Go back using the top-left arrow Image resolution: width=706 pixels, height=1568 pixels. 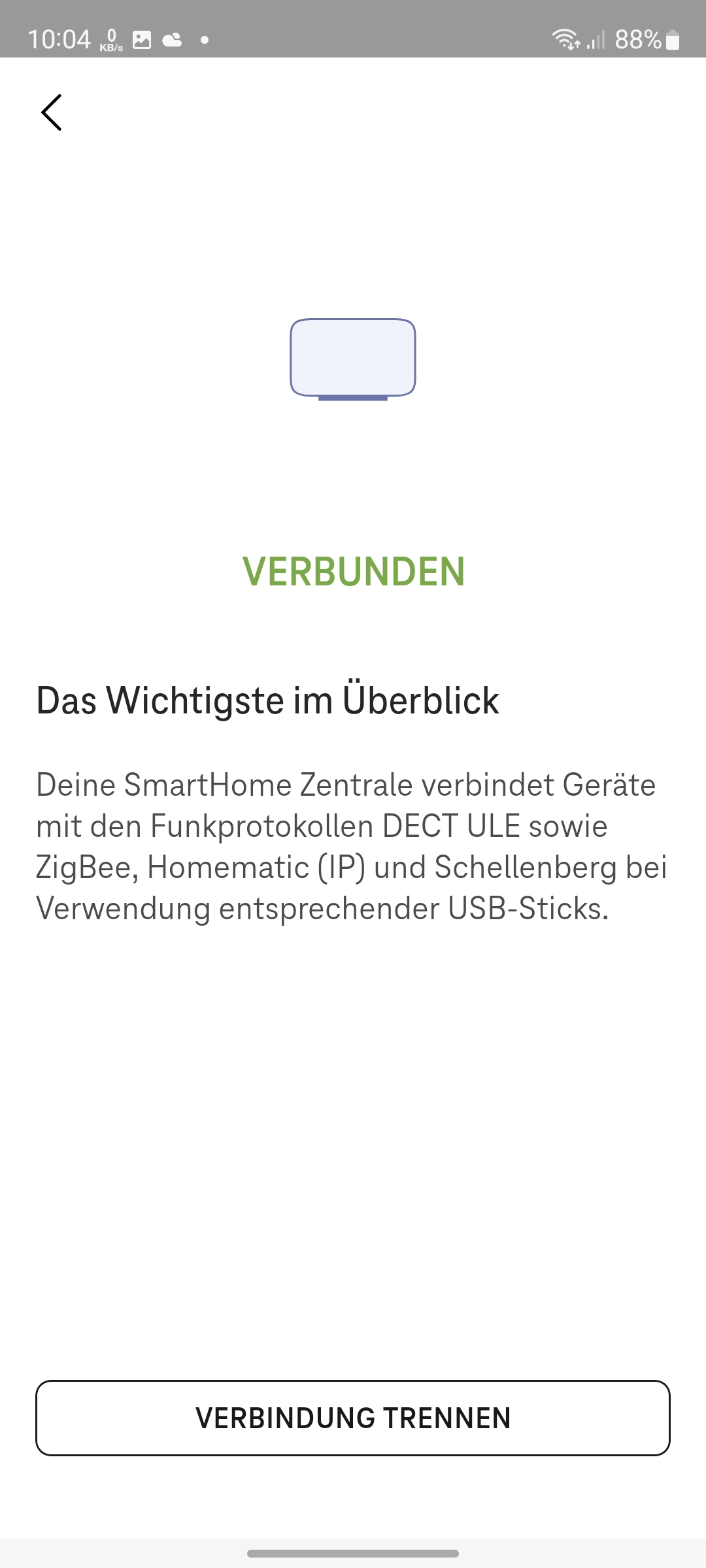click(x=52, y=112)
